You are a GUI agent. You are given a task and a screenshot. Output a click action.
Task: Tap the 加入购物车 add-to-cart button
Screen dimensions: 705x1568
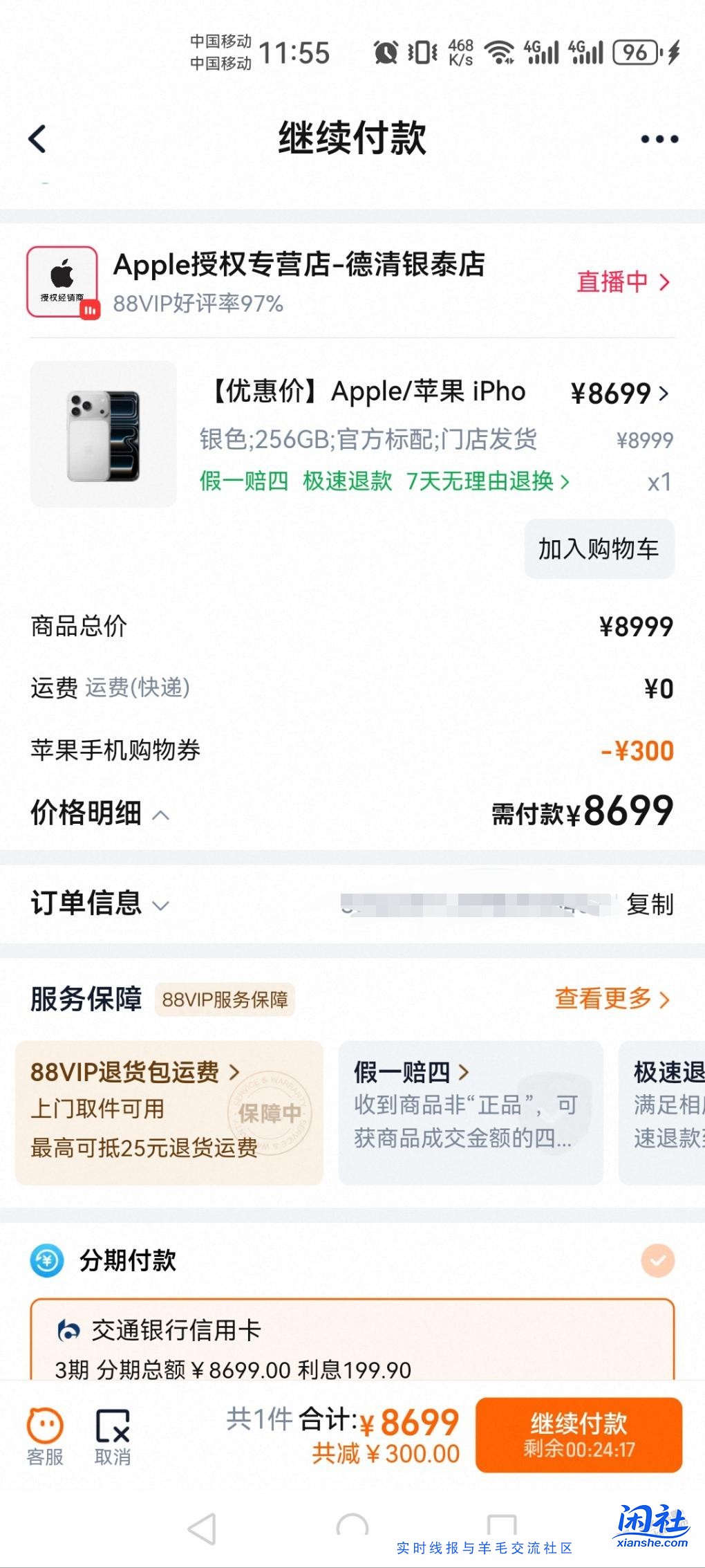(x=599, y=548)
